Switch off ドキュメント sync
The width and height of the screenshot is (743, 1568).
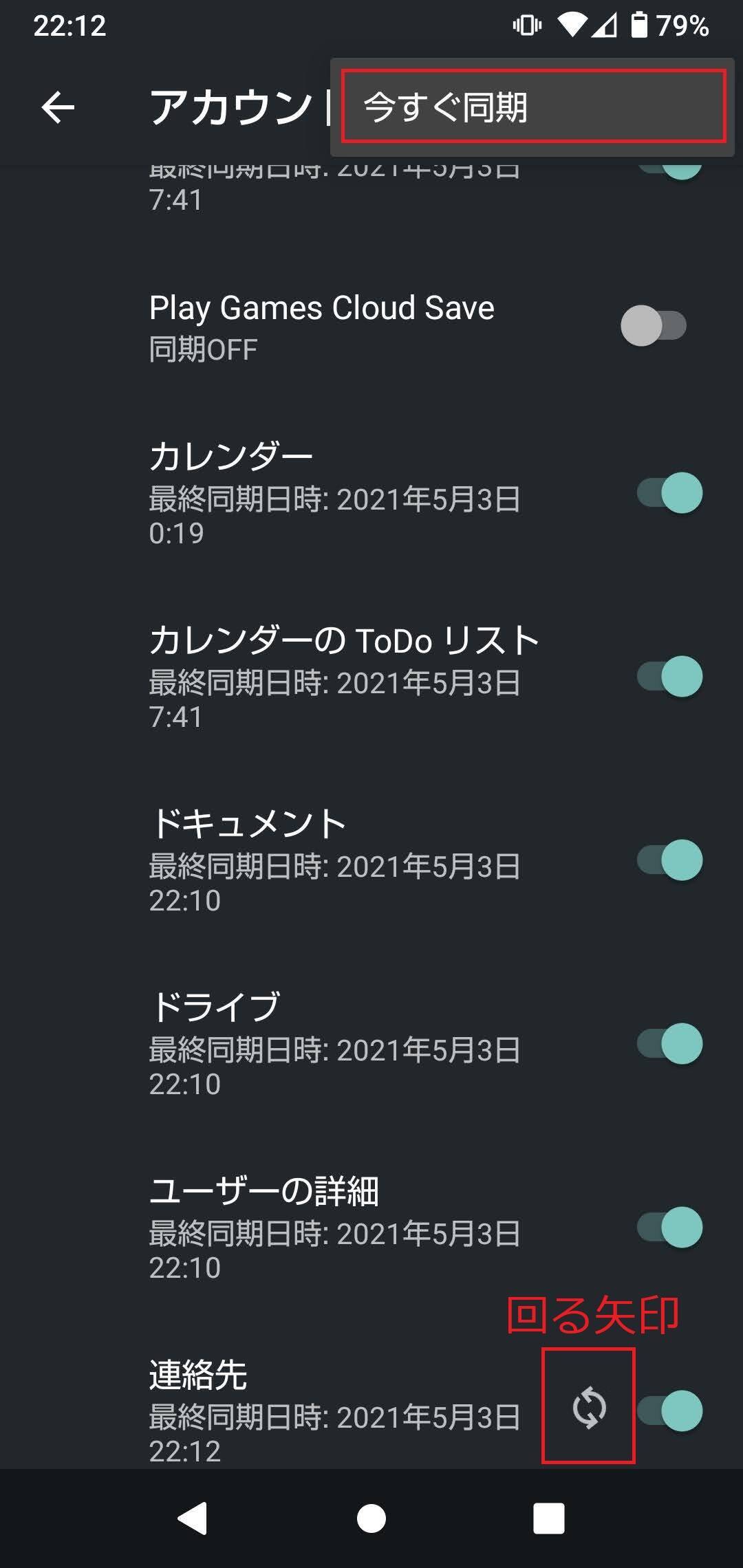(x=669, y=860)
